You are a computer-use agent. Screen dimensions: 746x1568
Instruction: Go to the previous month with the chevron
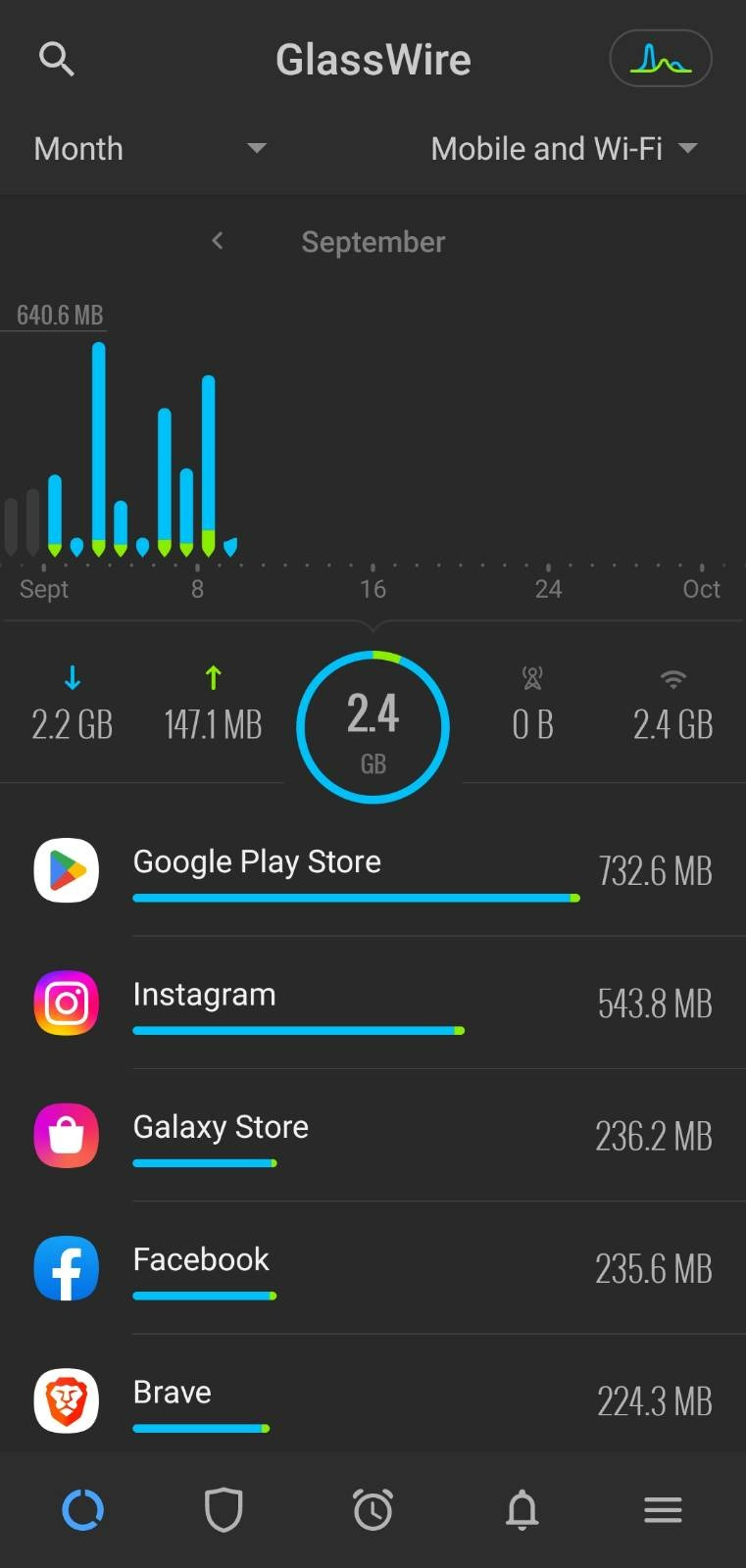(x=218, y=241)
